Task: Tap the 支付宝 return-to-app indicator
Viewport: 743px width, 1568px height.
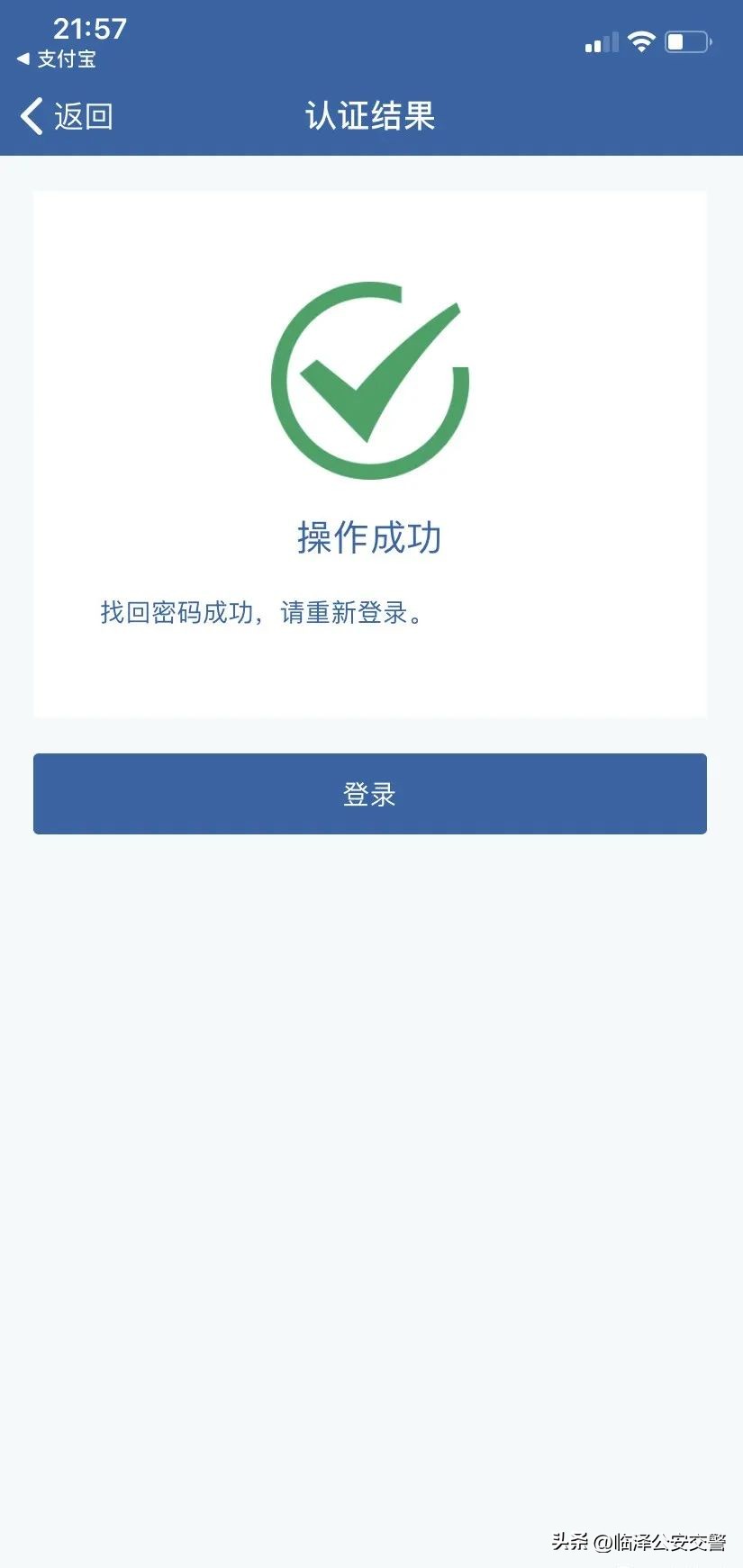Action: (x=59, y=60)
